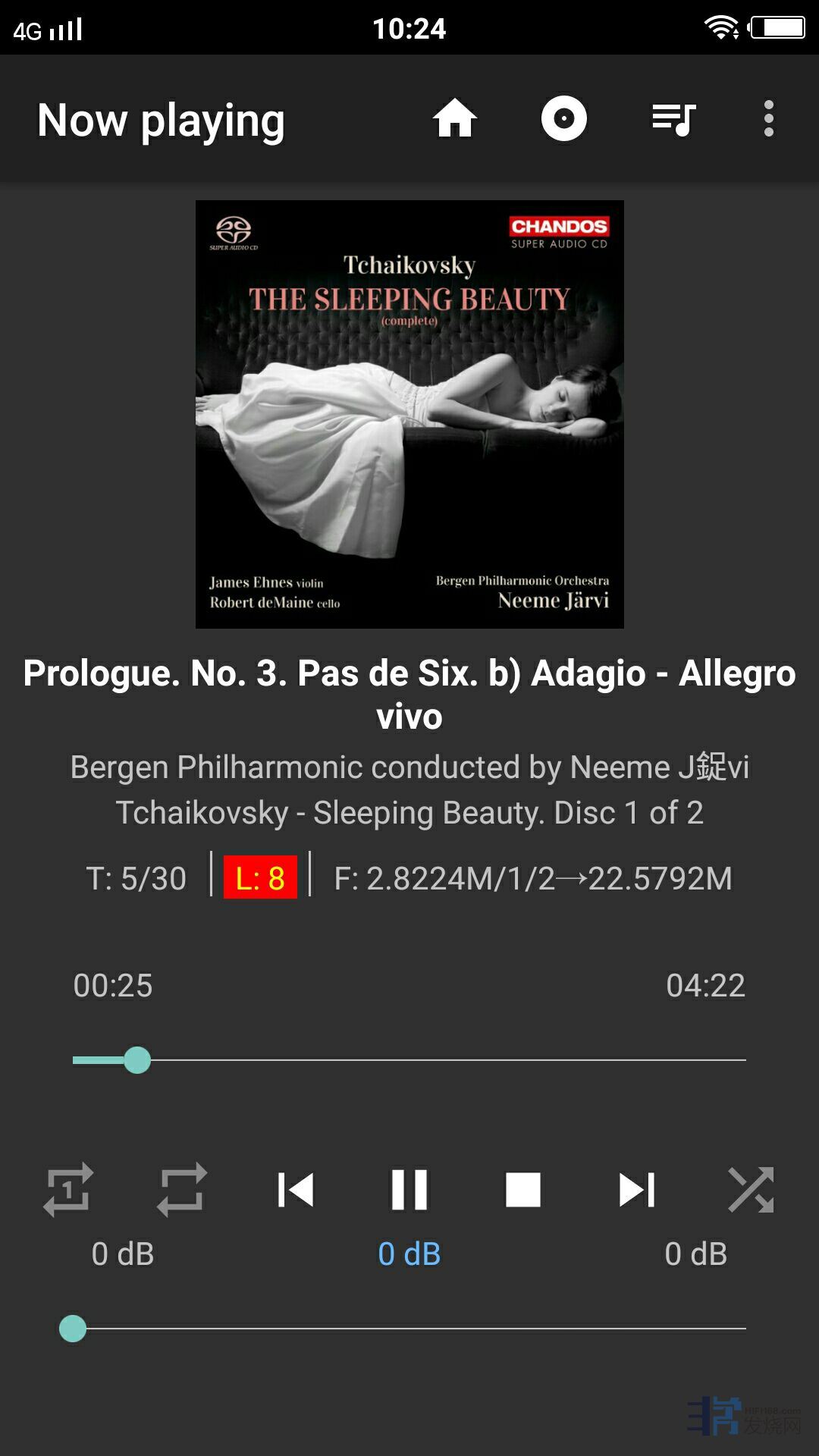Go to the home screen icon
The image size is (819, 1456).
point(455,119)
